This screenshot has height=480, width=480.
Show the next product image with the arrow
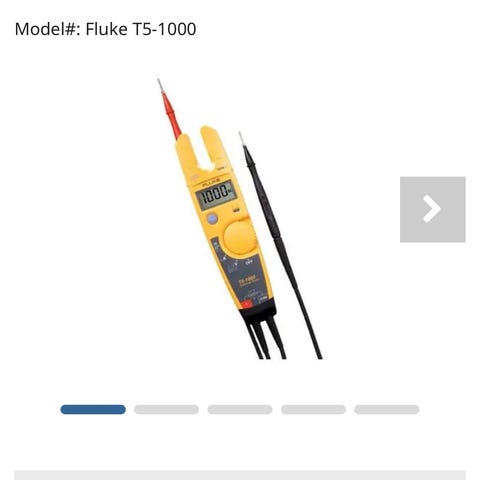pyautogui.click(x=433, y=209)
